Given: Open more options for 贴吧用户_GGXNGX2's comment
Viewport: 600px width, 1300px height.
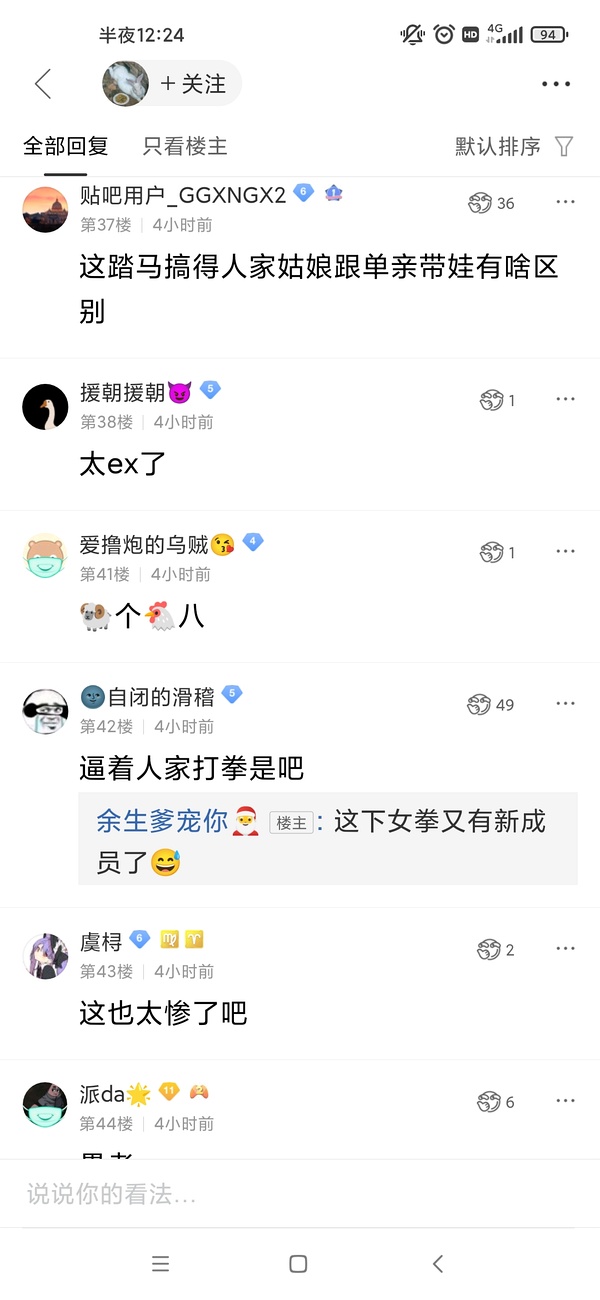Looking at the screenshot, I should (565, 202).
